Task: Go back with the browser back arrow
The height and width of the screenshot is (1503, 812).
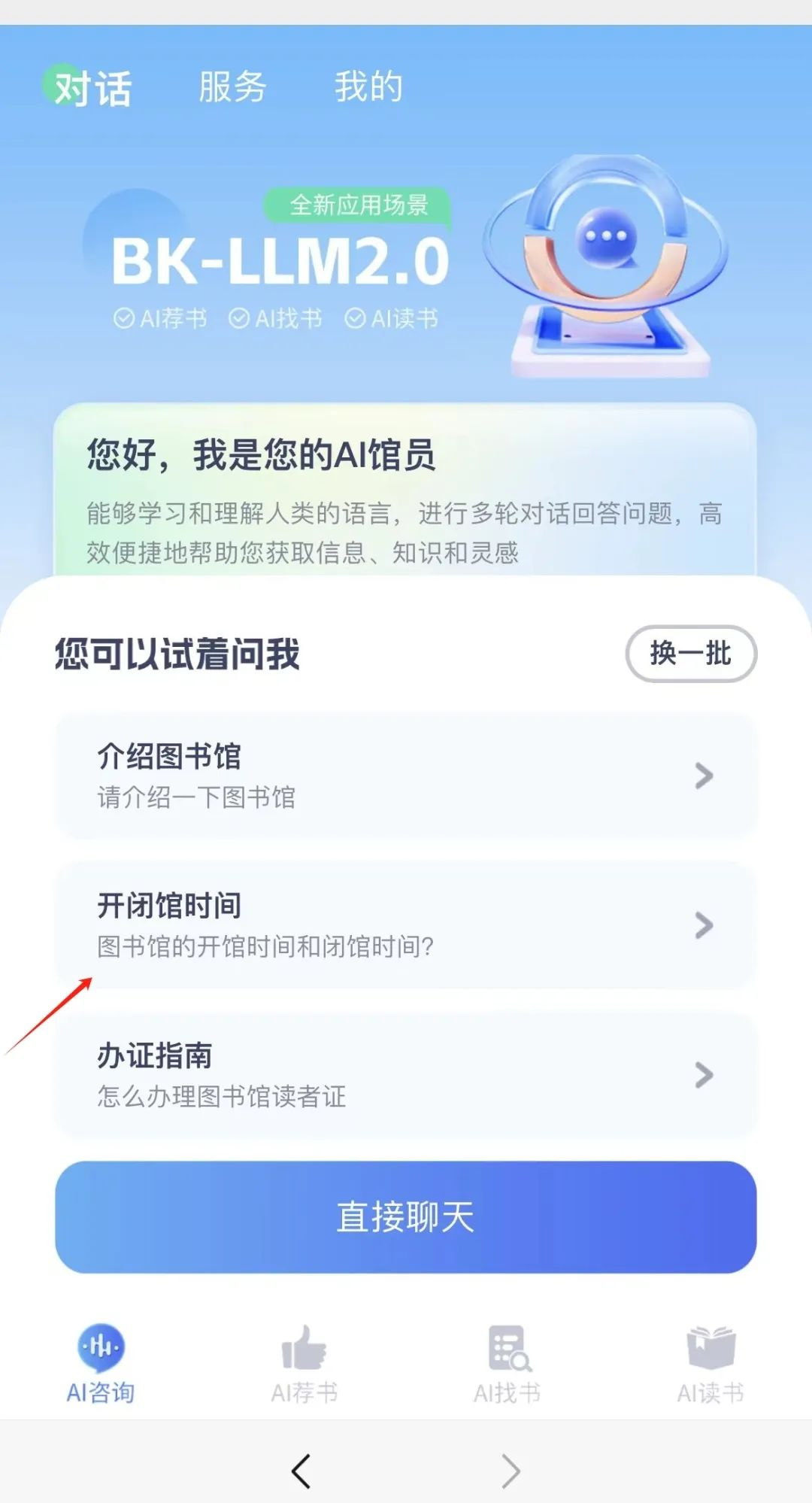Action: 301,1471
